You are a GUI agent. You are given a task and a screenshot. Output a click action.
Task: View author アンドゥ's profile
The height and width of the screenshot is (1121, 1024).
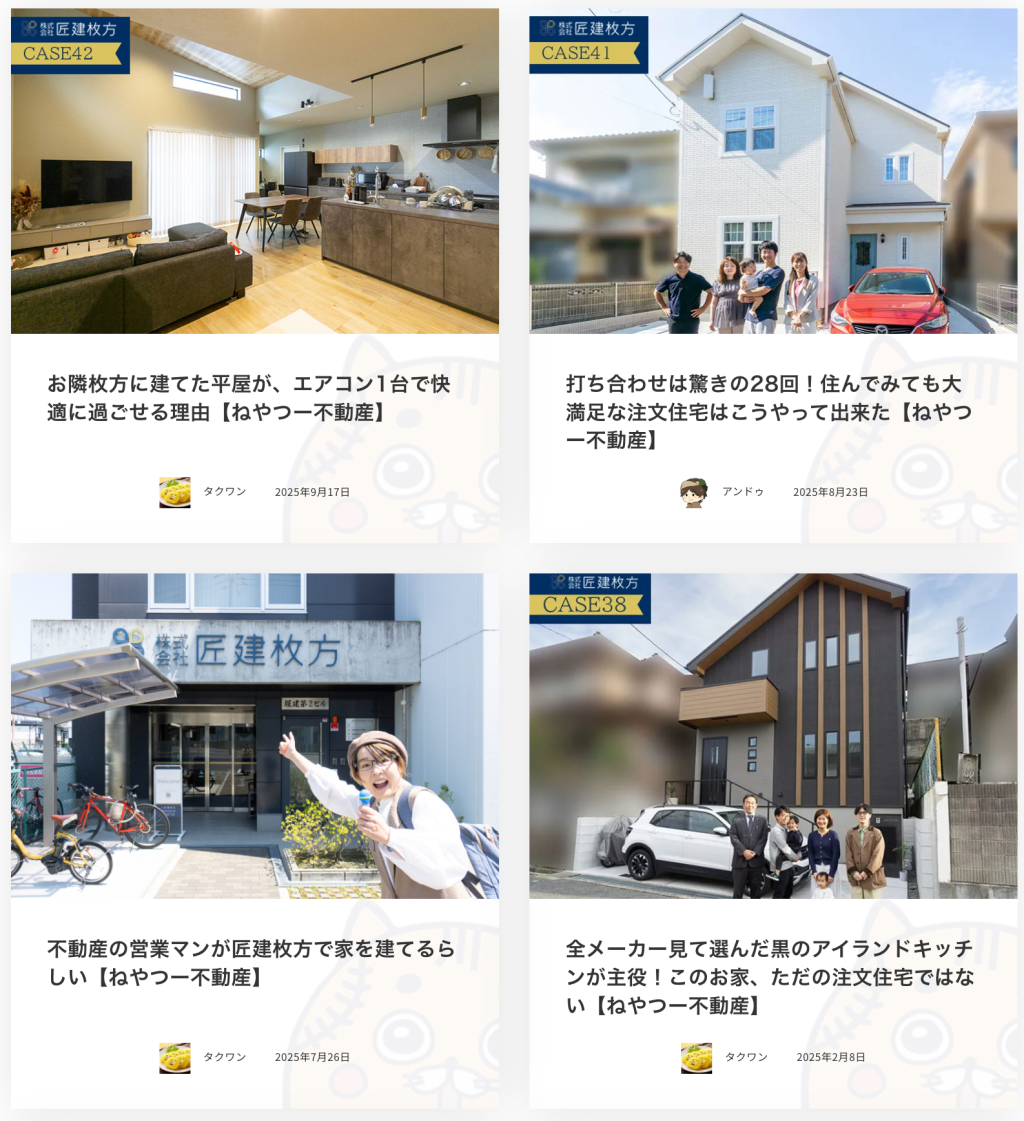742,492
